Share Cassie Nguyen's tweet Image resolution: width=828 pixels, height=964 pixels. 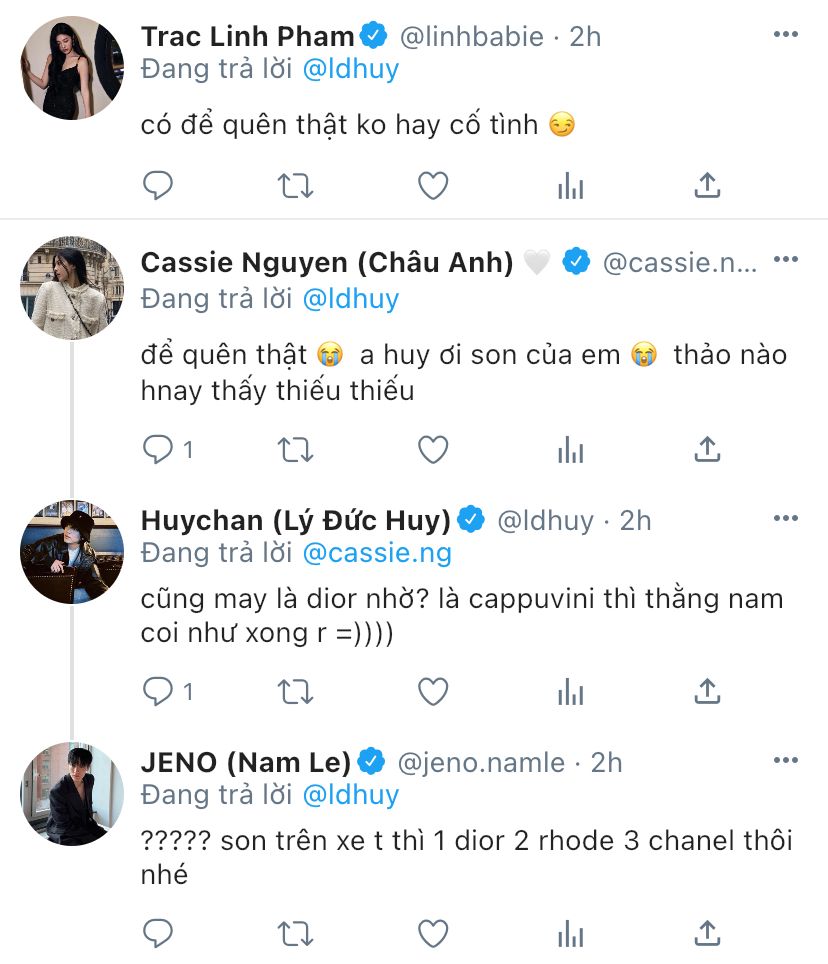[x=707, y=450]
